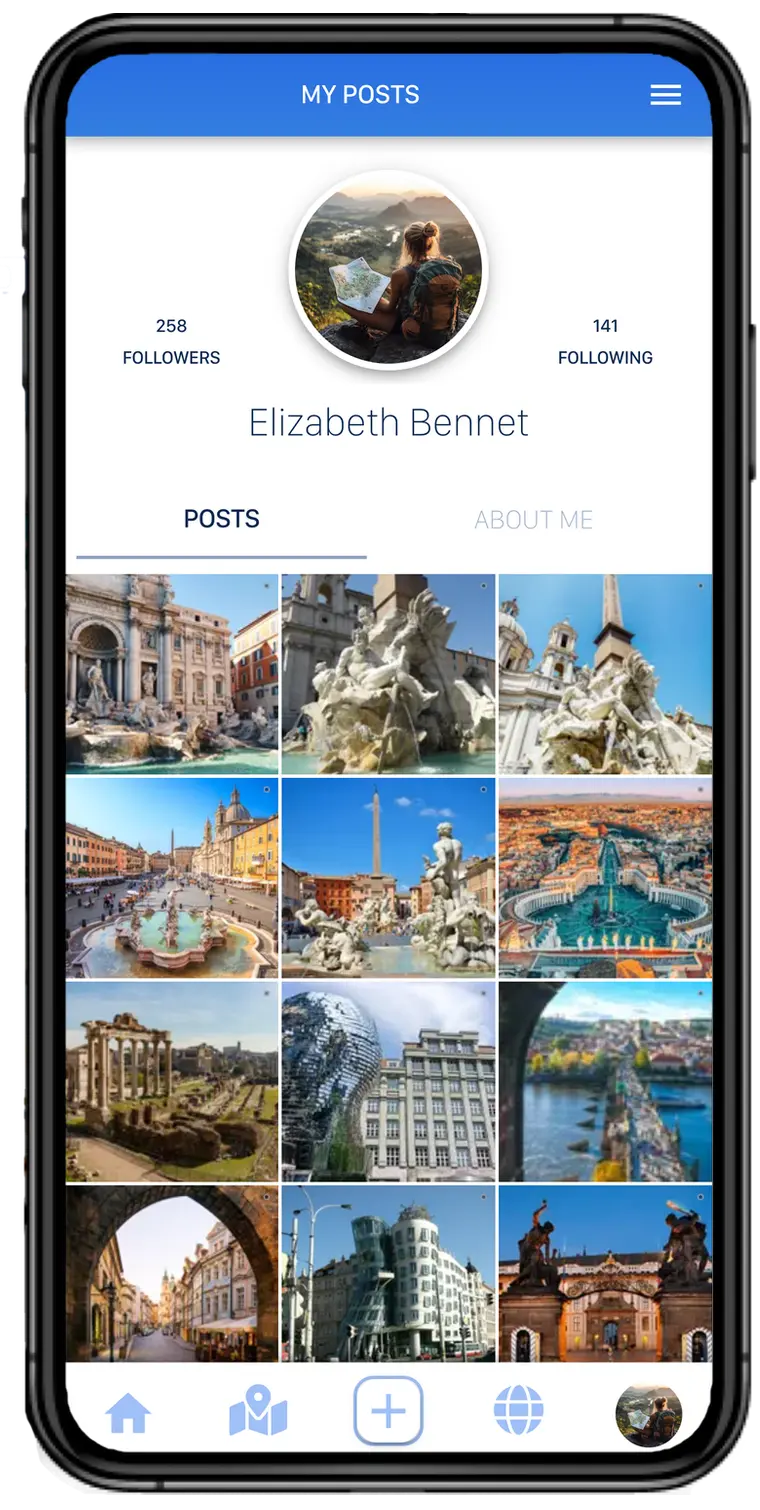
Task: View the Charles Bridge river post
Action: (x=605, y=1082)
